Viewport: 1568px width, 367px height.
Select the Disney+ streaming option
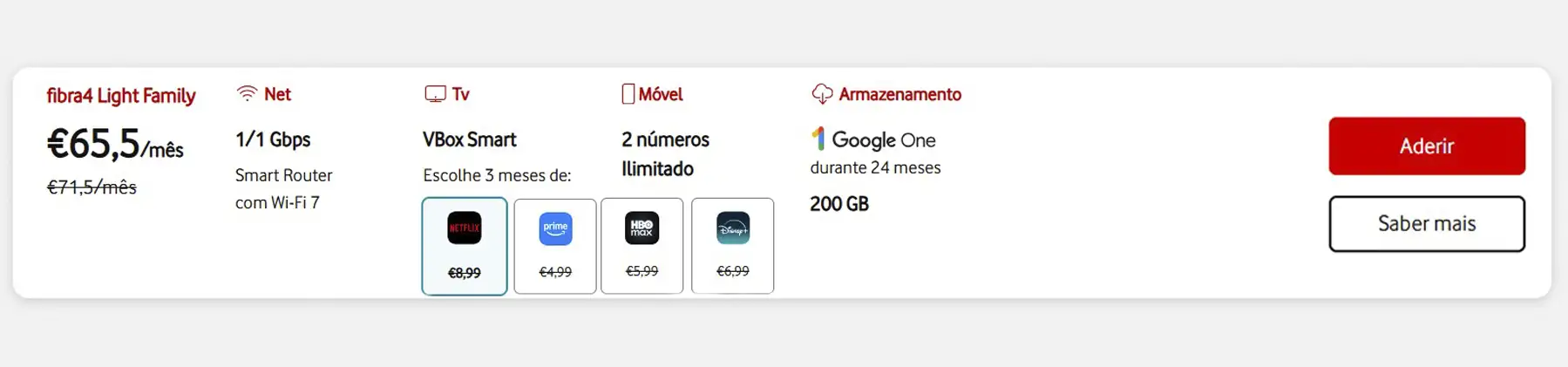732,246
